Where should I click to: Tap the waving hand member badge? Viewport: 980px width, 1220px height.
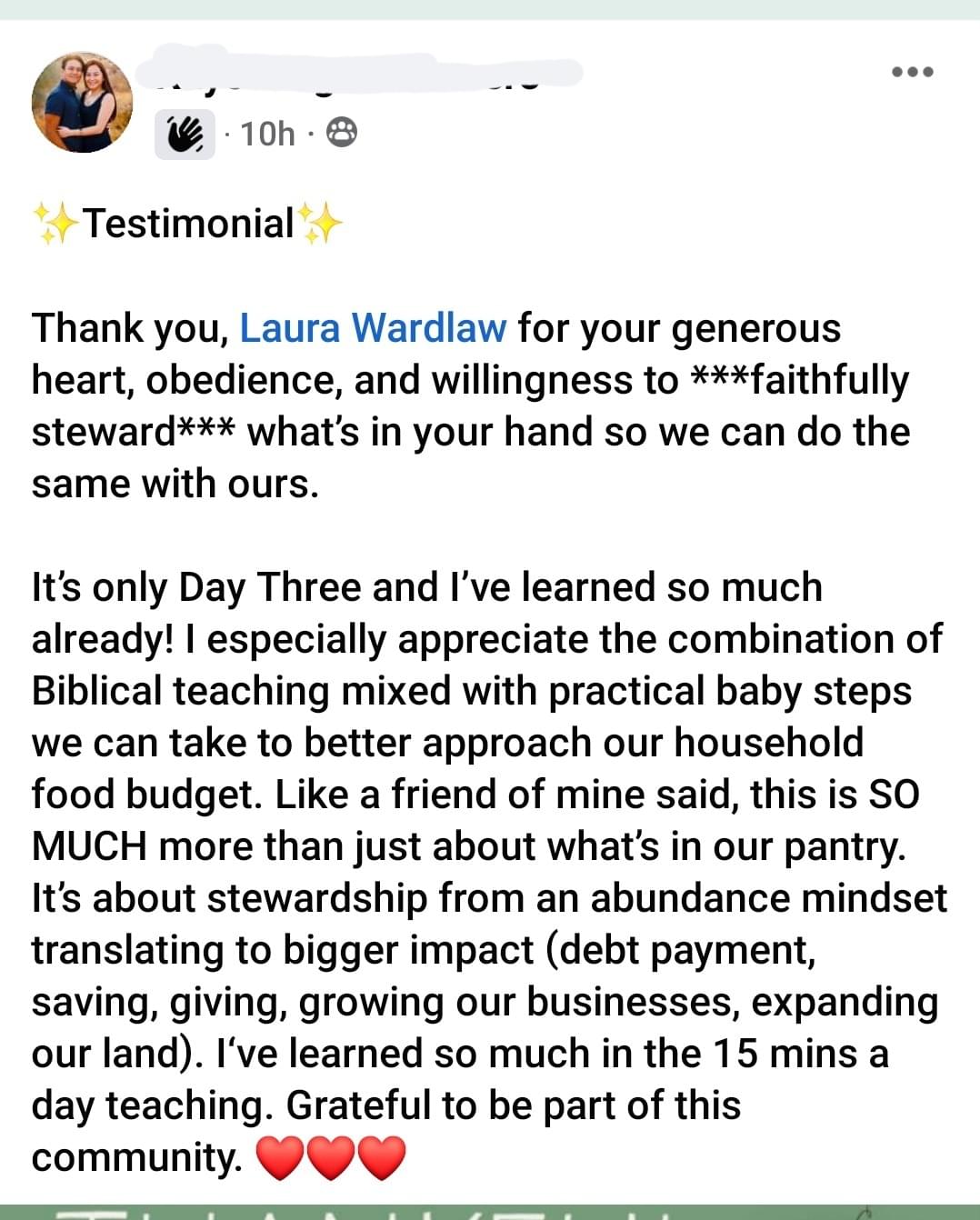(185, 135)
